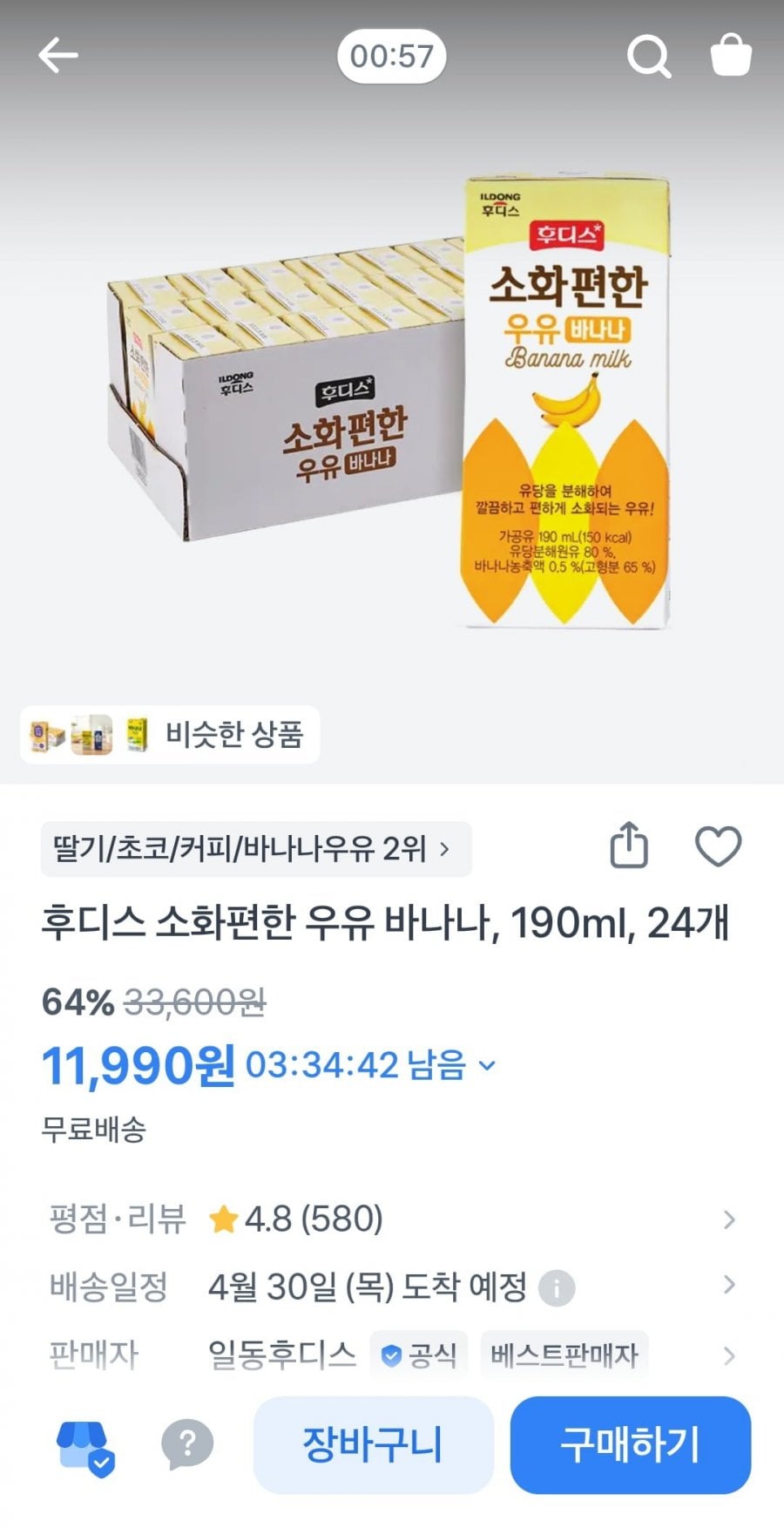Open the search magnifier icon

coord(649,56)
